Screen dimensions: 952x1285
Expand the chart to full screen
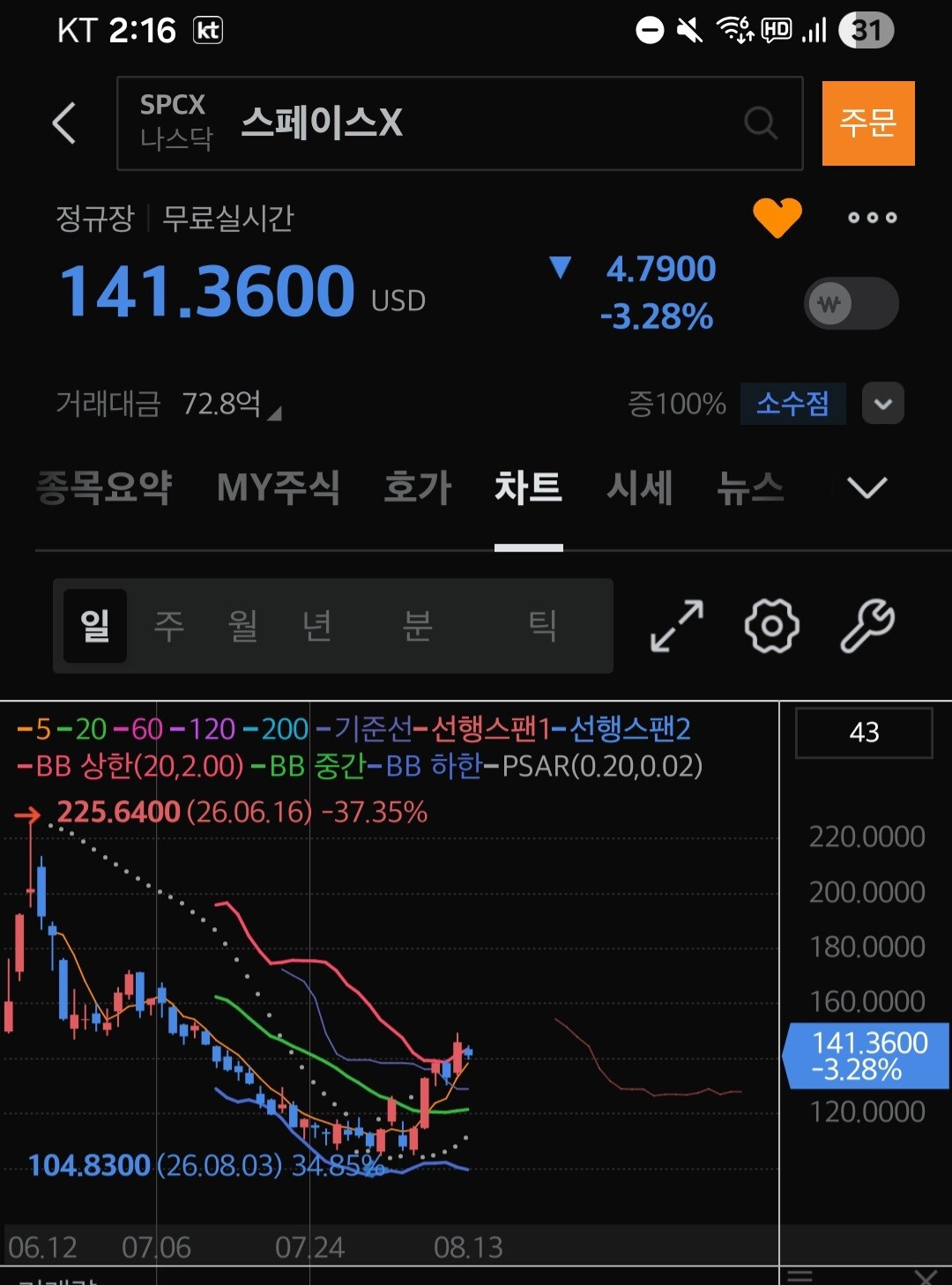point(677,626)
